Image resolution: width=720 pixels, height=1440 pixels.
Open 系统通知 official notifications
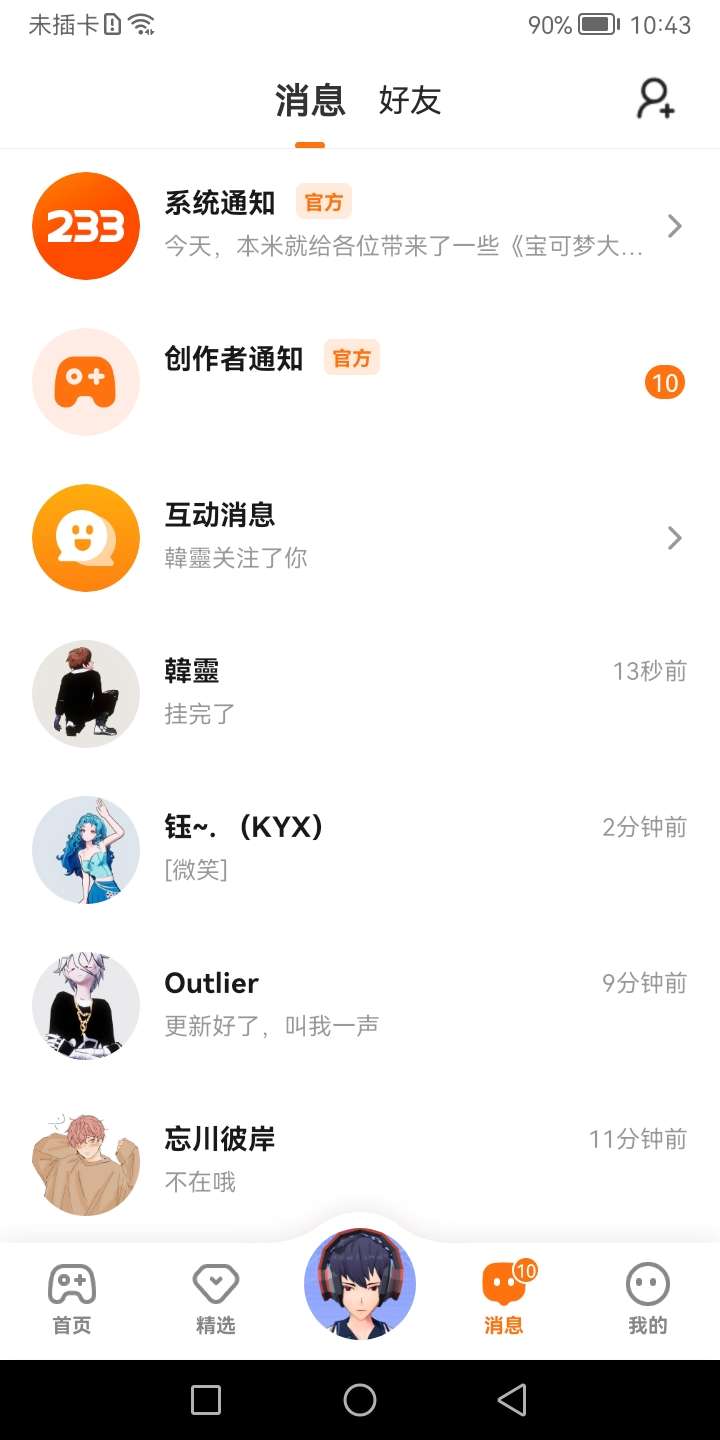(x=360, y=226)
